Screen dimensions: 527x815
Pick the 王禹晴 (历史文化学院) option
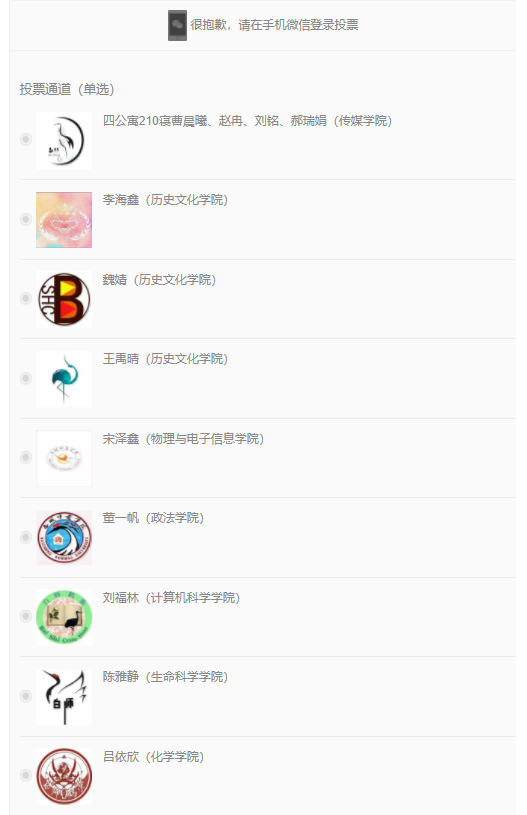click(25, 378)
